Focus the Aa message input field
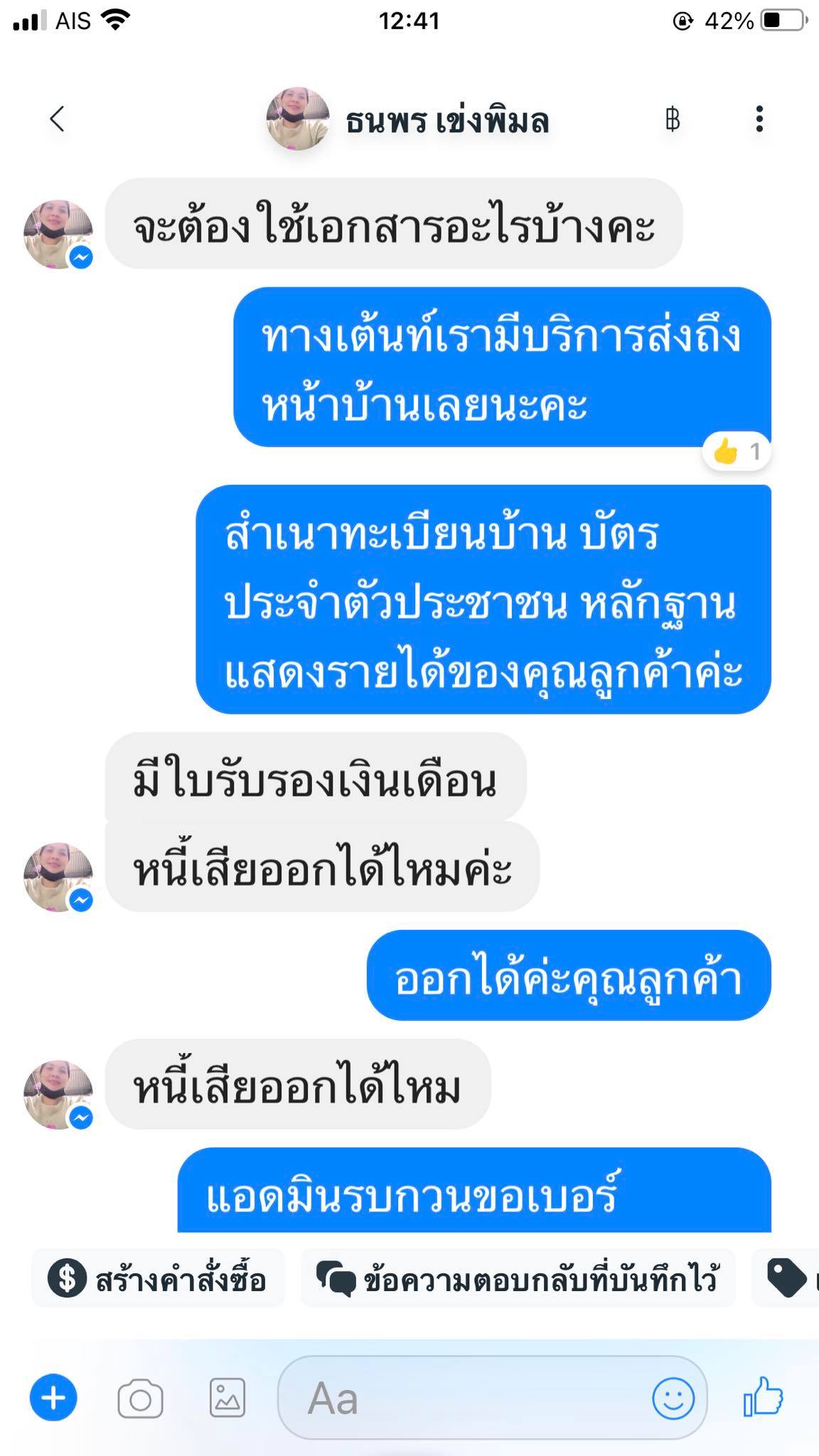 click(x=492, y=1398)
